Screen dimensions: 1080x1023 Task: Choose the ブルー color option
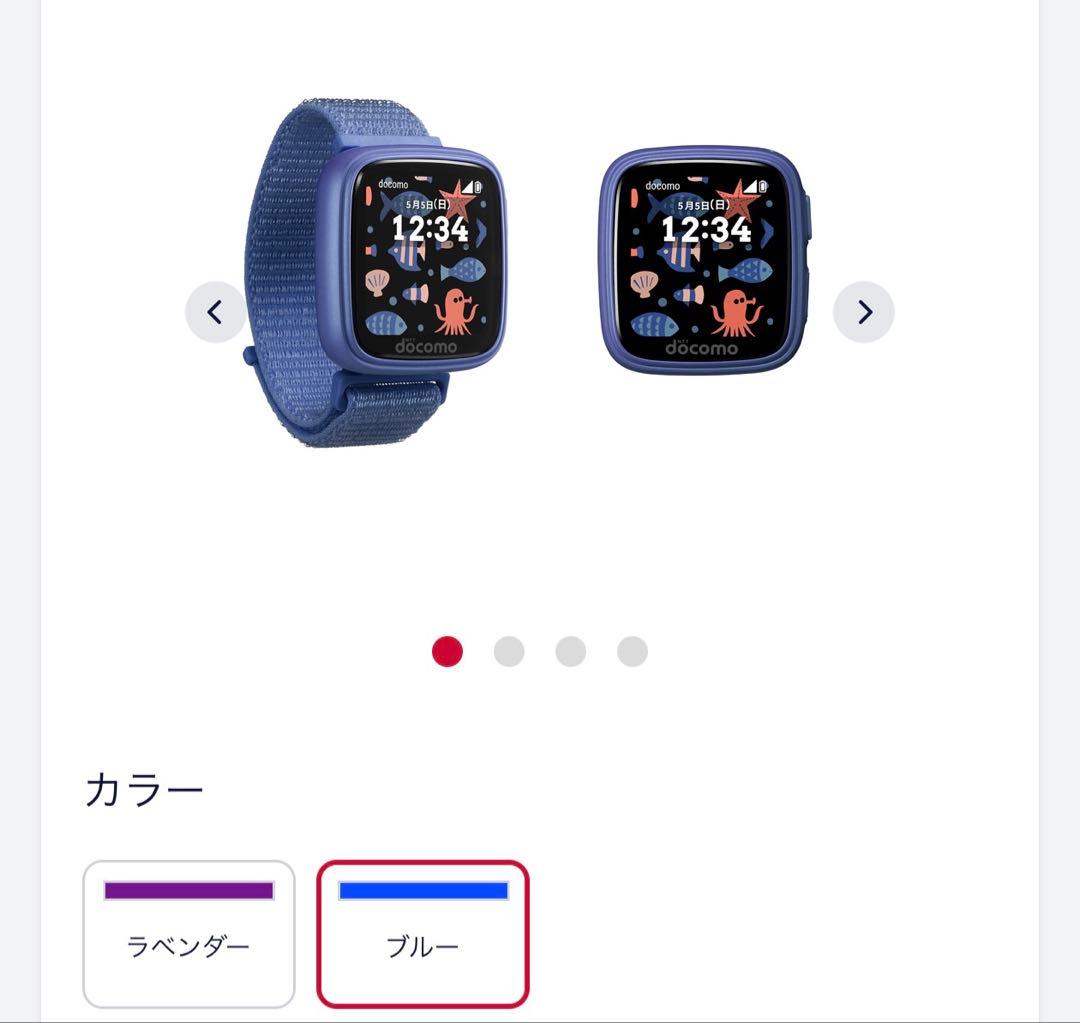click(x=423, y=933)
